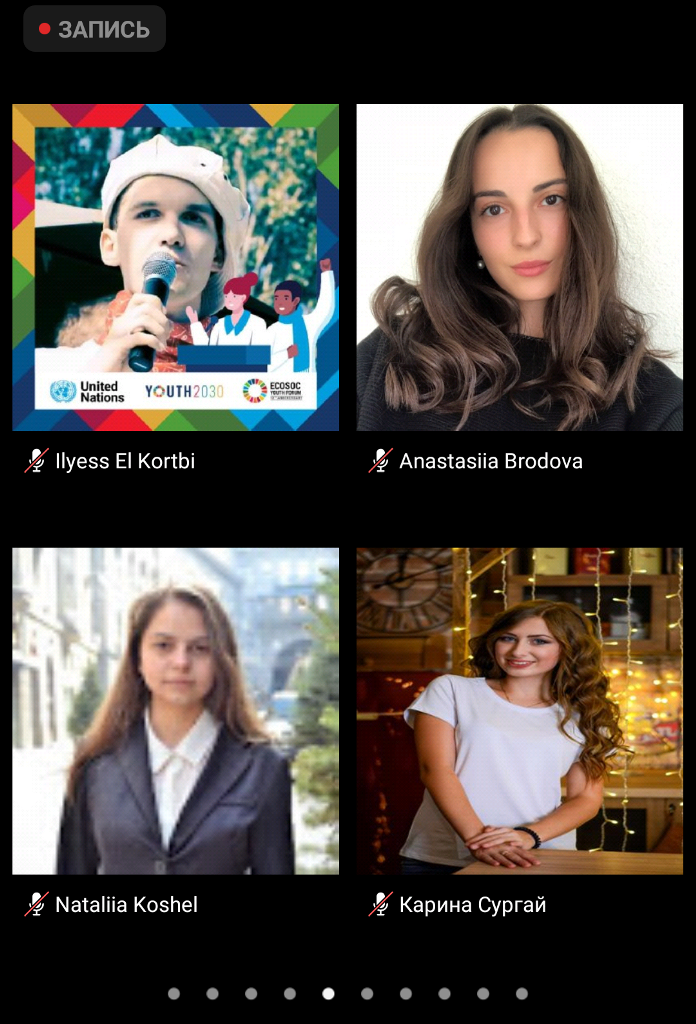Screen dimensions: 696x1024
Task: Tap the ЗАПИСЬ recording indicator
Action: click(x=94, y=29)
